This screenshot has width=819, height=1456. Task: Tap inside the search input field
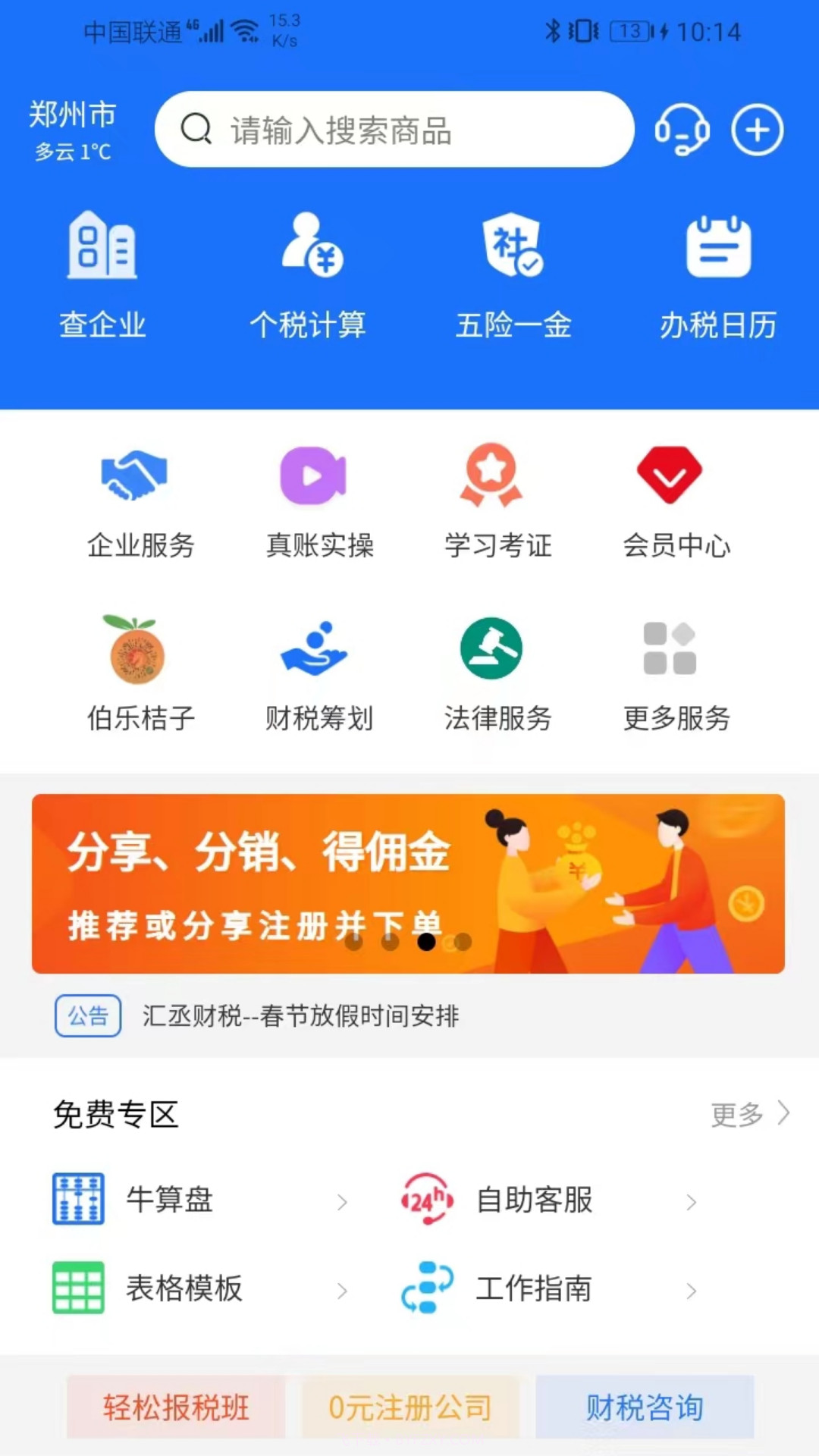coord(394,129)
